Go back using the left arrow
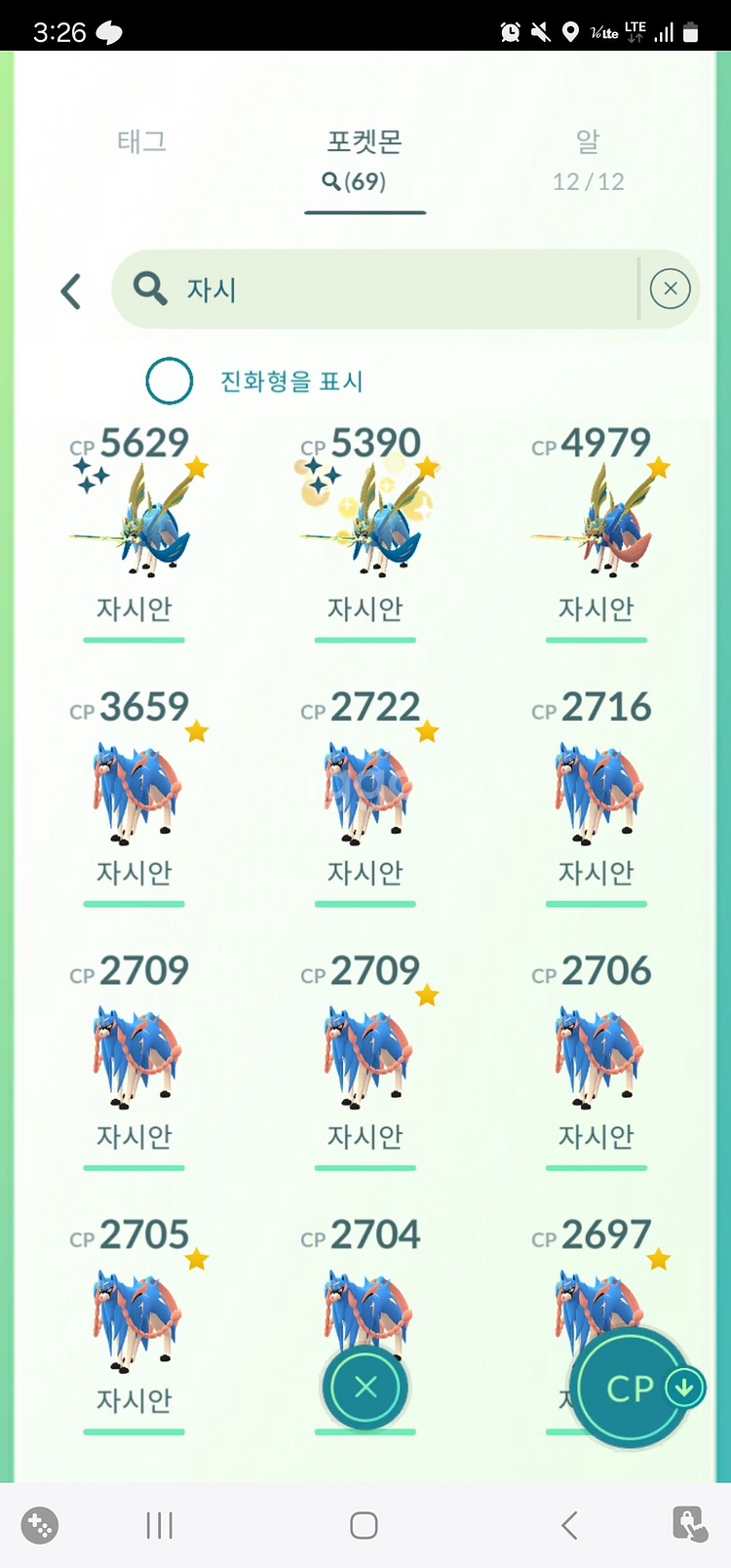The height and width of the screenshot is (1568, 731). [71, 291]
